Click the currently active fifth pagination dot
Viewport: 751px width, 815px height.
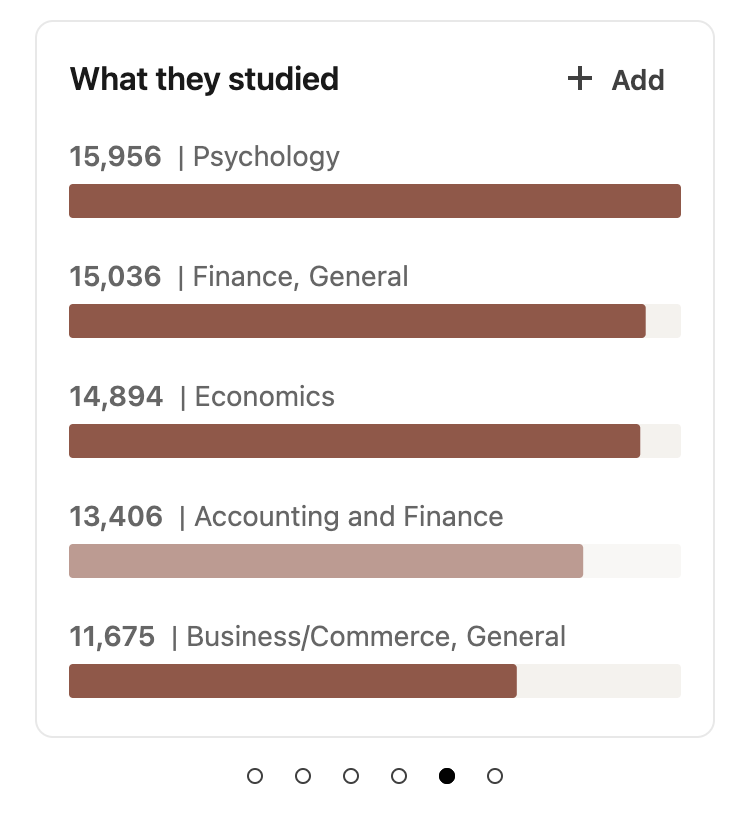(447, 776)
